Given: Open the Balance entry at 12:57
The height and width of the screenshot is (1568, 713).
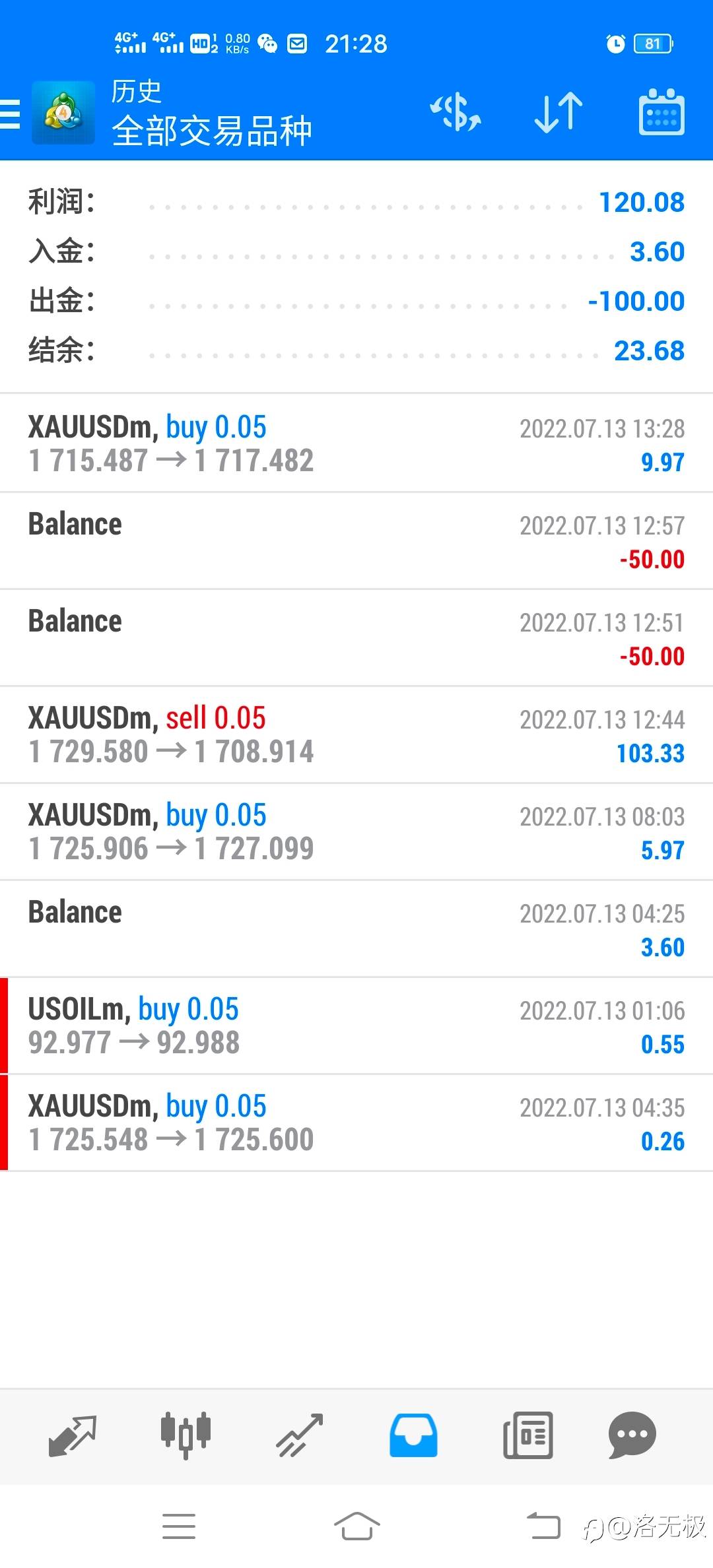Looking at the screenshot, I should tap(356, 540).
